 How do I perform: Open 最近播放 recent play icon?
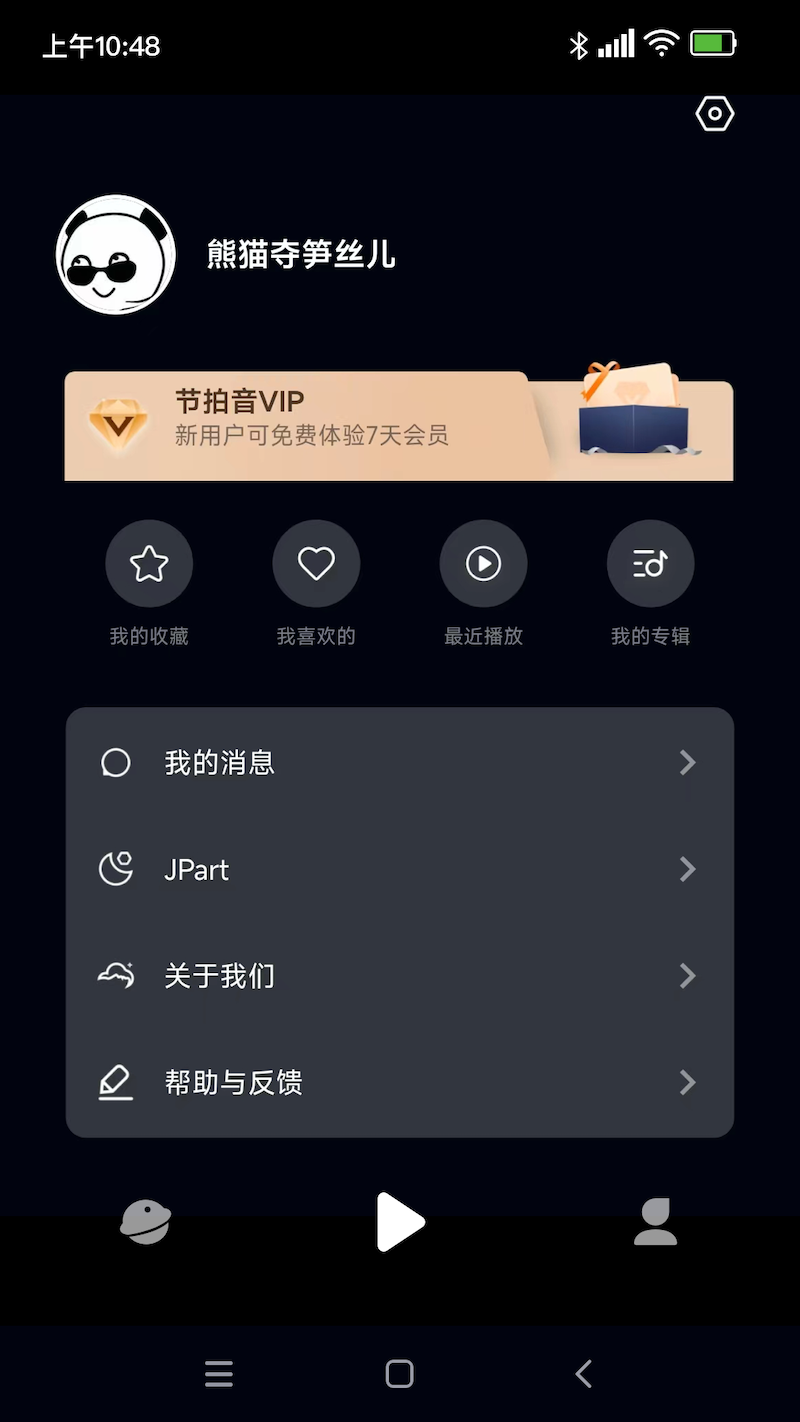click(x=483, y=563)
